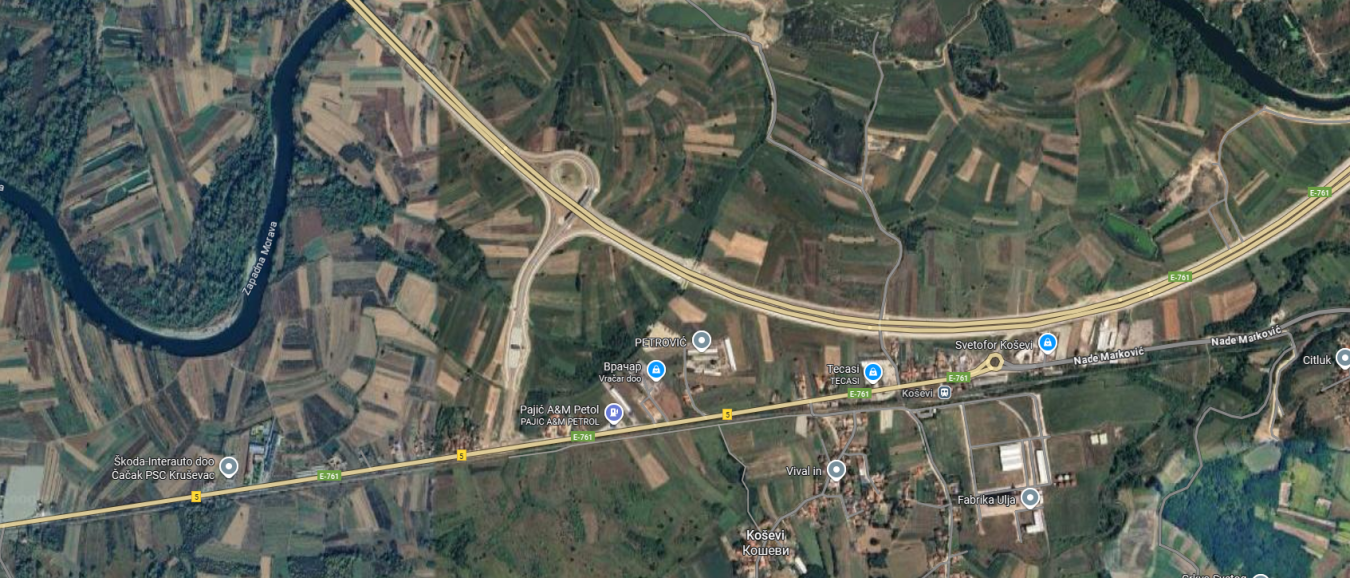Select the Fabrika Ulja place pin
This screenshot has height=578, width=1350.
(x=1030, y=497)
